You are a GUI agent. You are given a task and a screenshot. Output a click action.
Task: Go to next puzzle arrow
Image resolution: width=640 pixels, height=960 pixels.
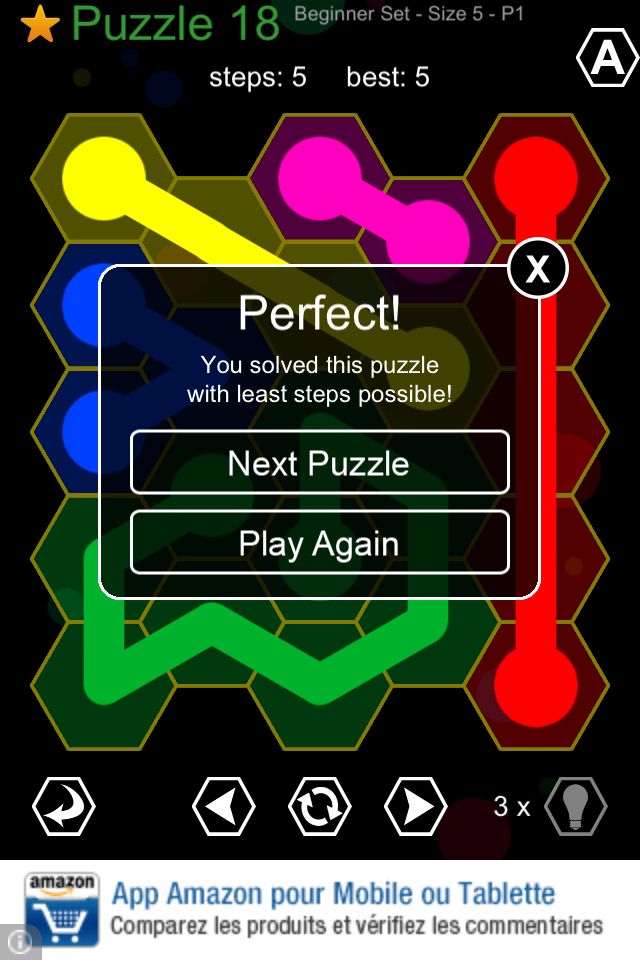pos(416,806)
